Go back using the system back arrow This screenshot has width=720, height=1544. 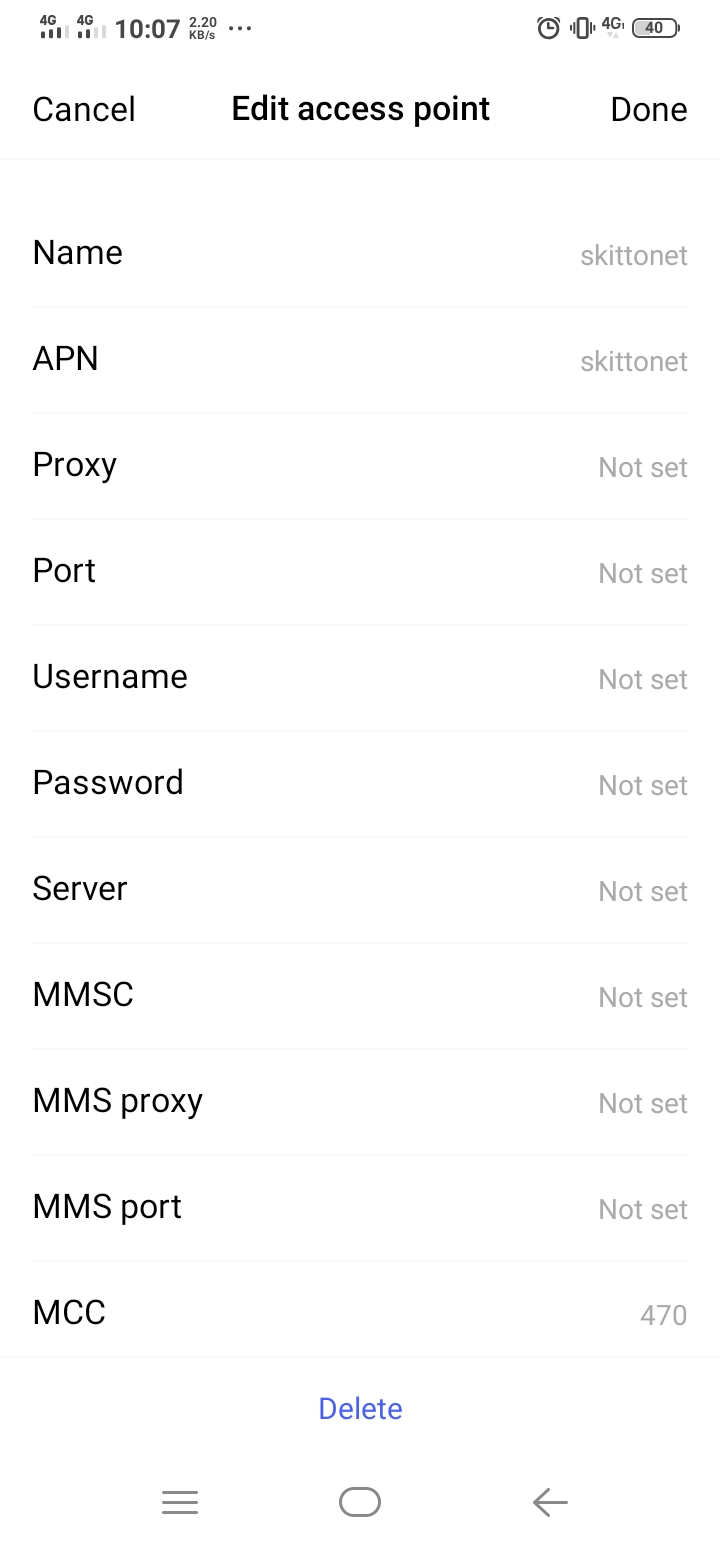coord(550,1502)
